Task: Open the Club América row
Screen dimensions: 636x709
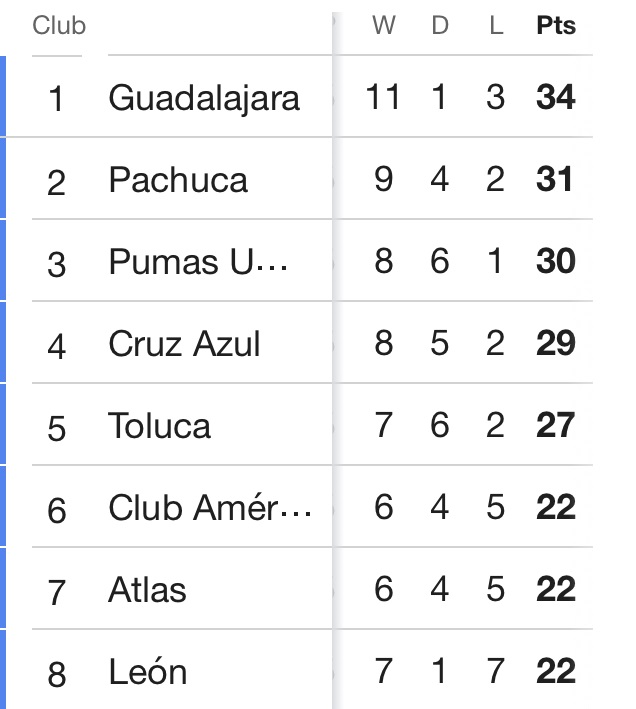Action: click(x=210, y=508)
